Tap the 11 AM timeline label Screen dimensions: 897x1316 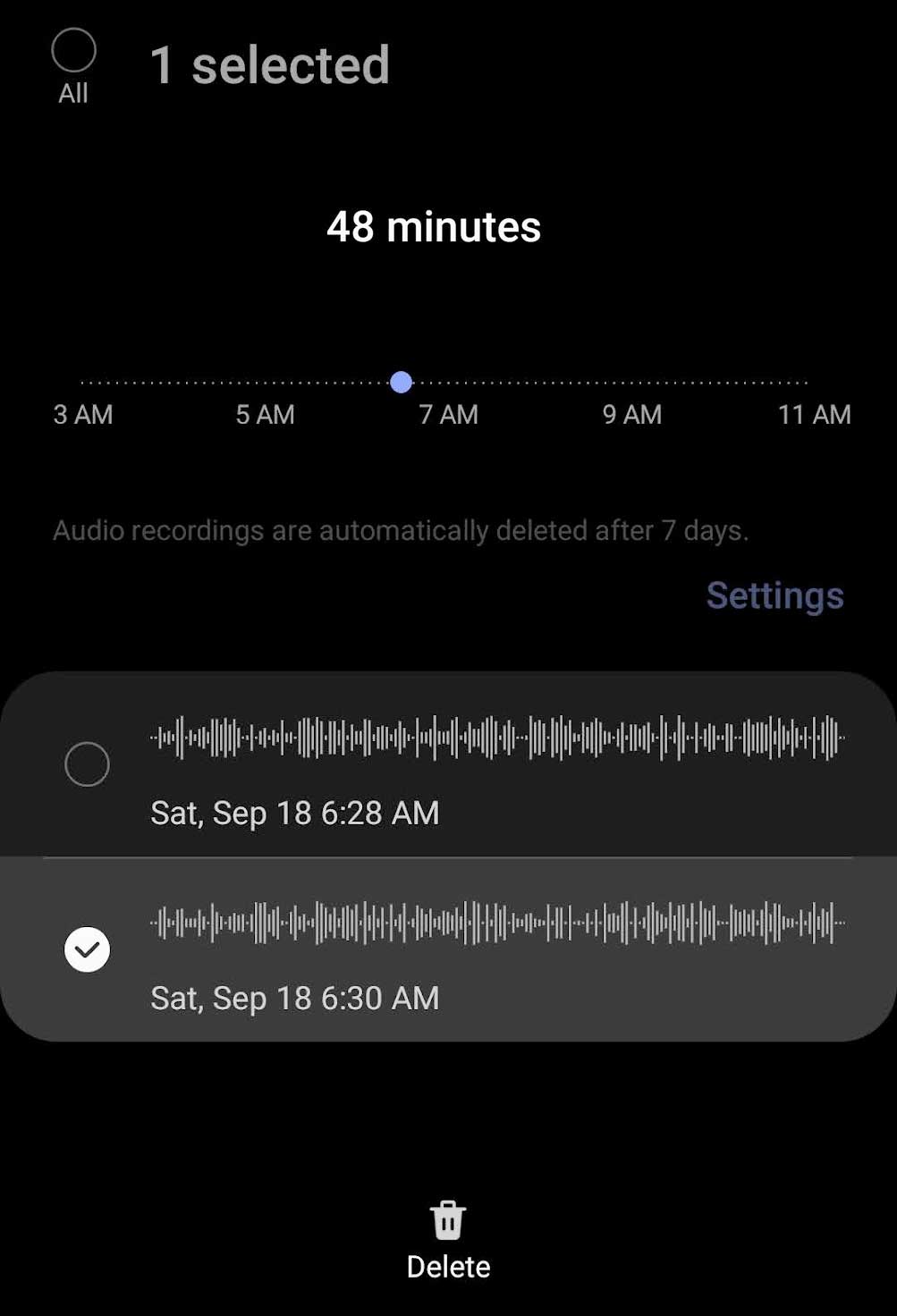tap(812, 413)
